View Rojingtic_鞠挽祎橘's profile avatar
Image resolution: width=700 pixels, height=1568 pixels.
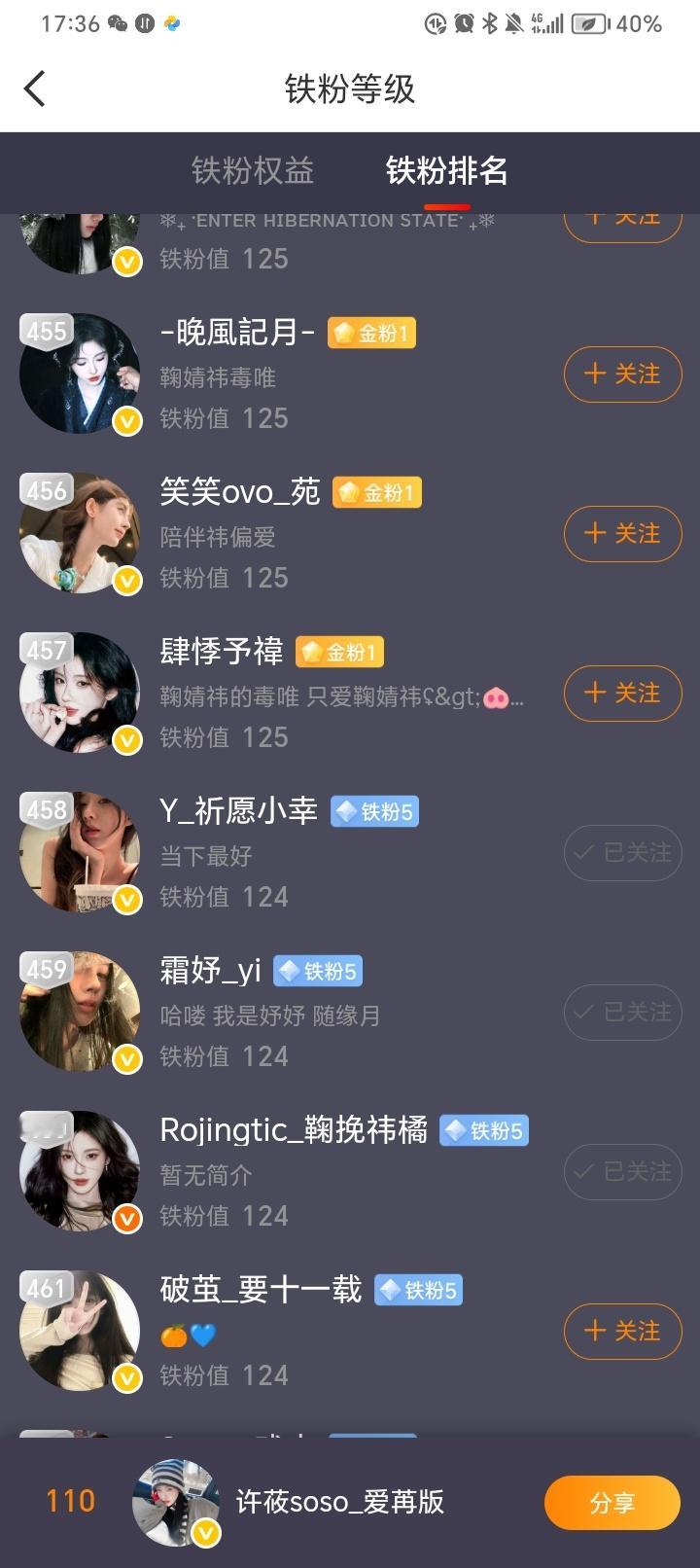80,1172
